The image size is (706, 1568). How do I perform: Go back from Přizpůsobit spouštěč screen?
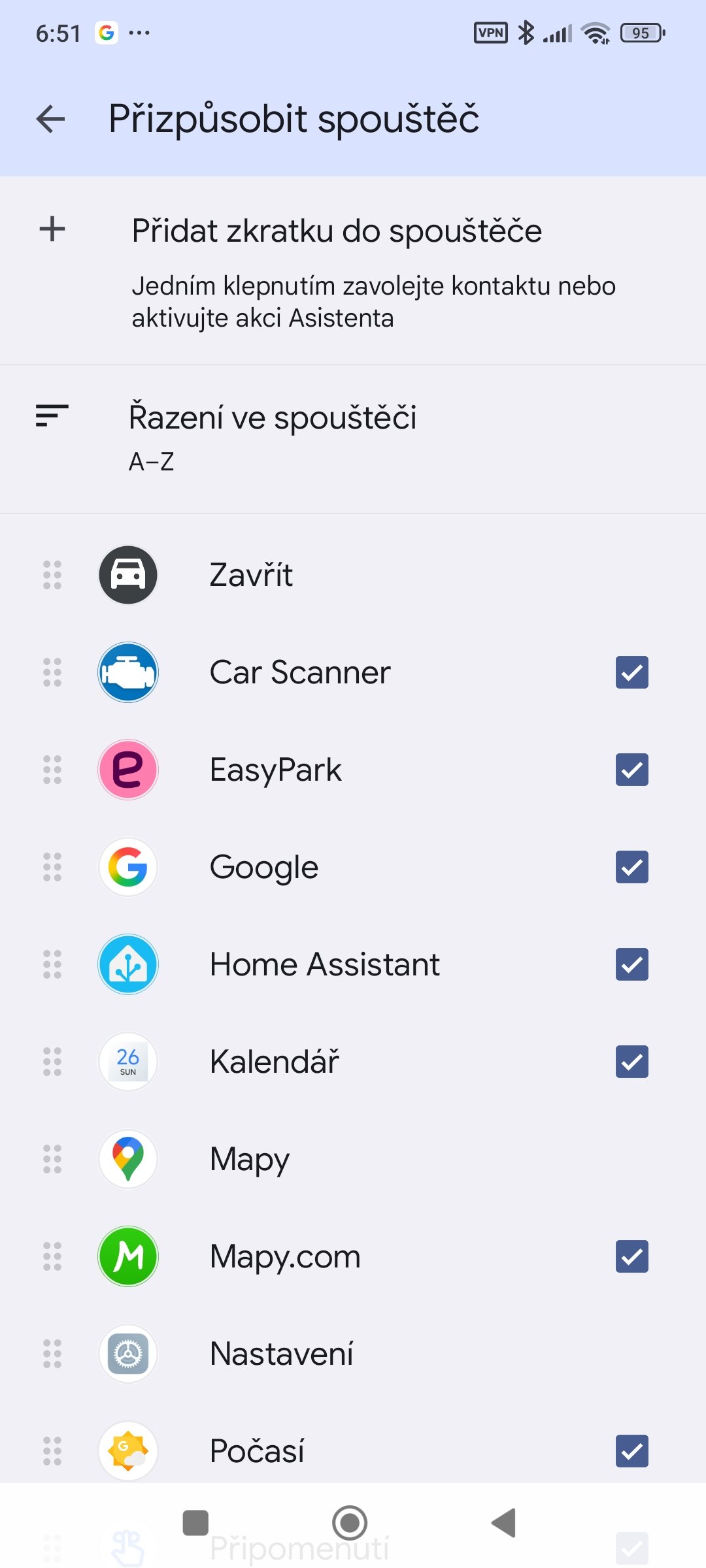tap(51, 119)
